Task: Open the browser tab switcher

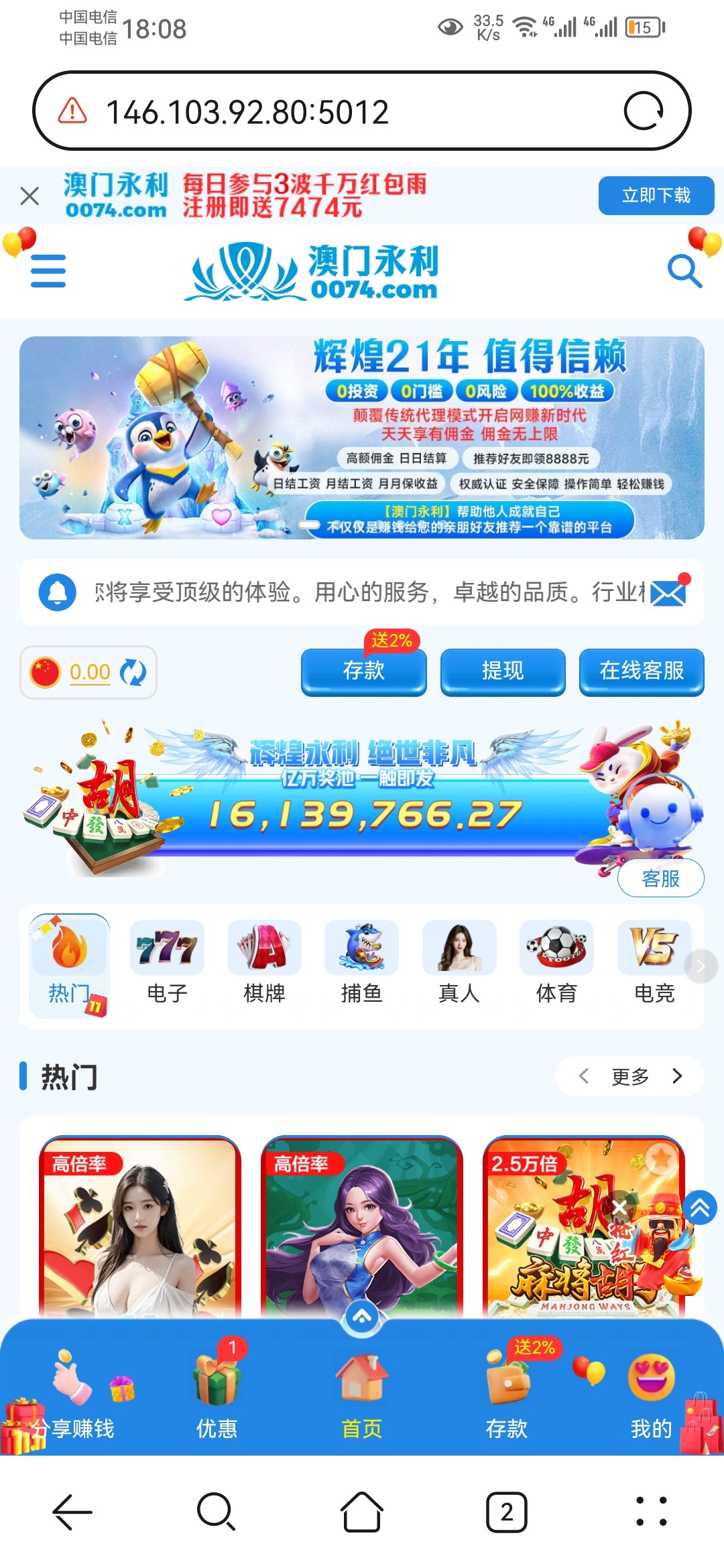Action: (506, 1512)
